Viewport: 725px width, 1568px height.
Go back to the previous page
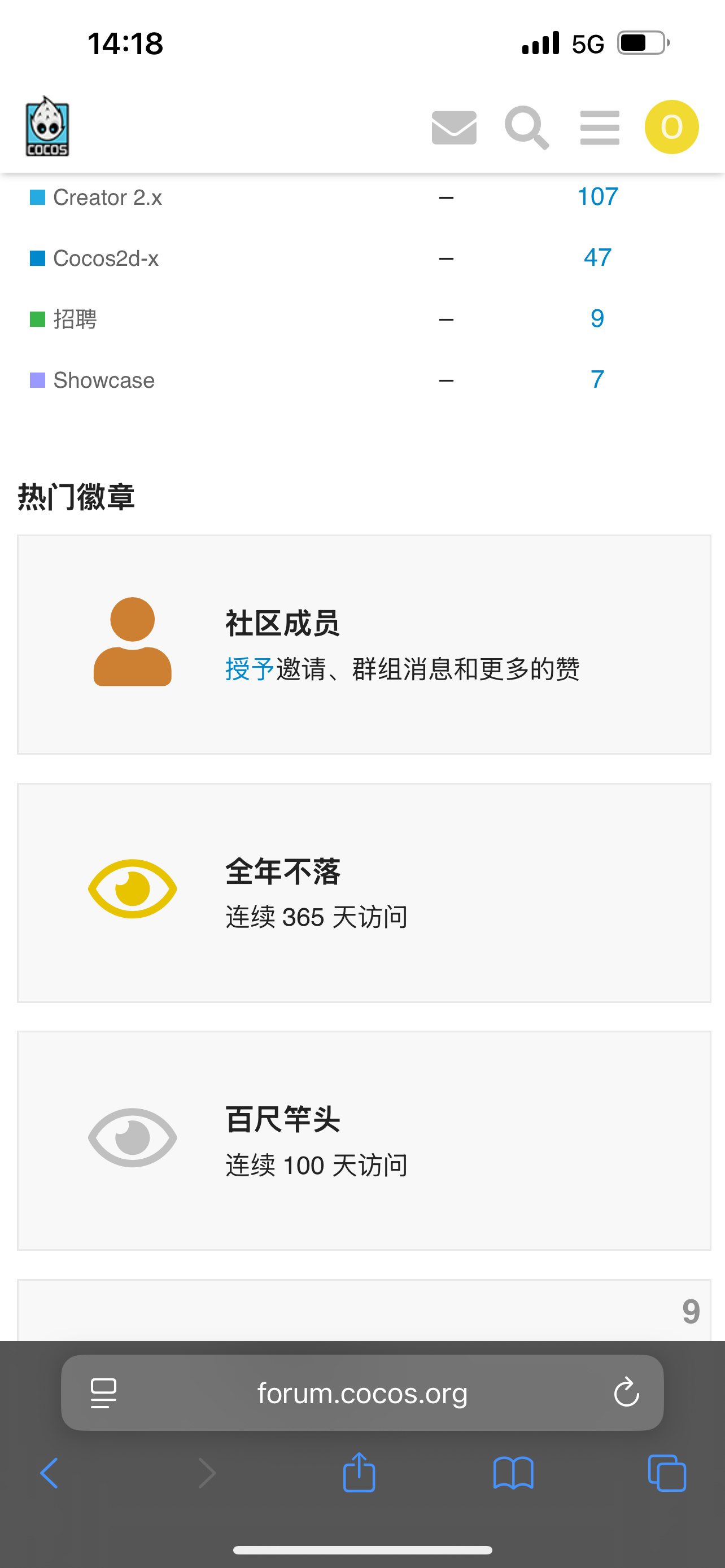point(49,1473)
